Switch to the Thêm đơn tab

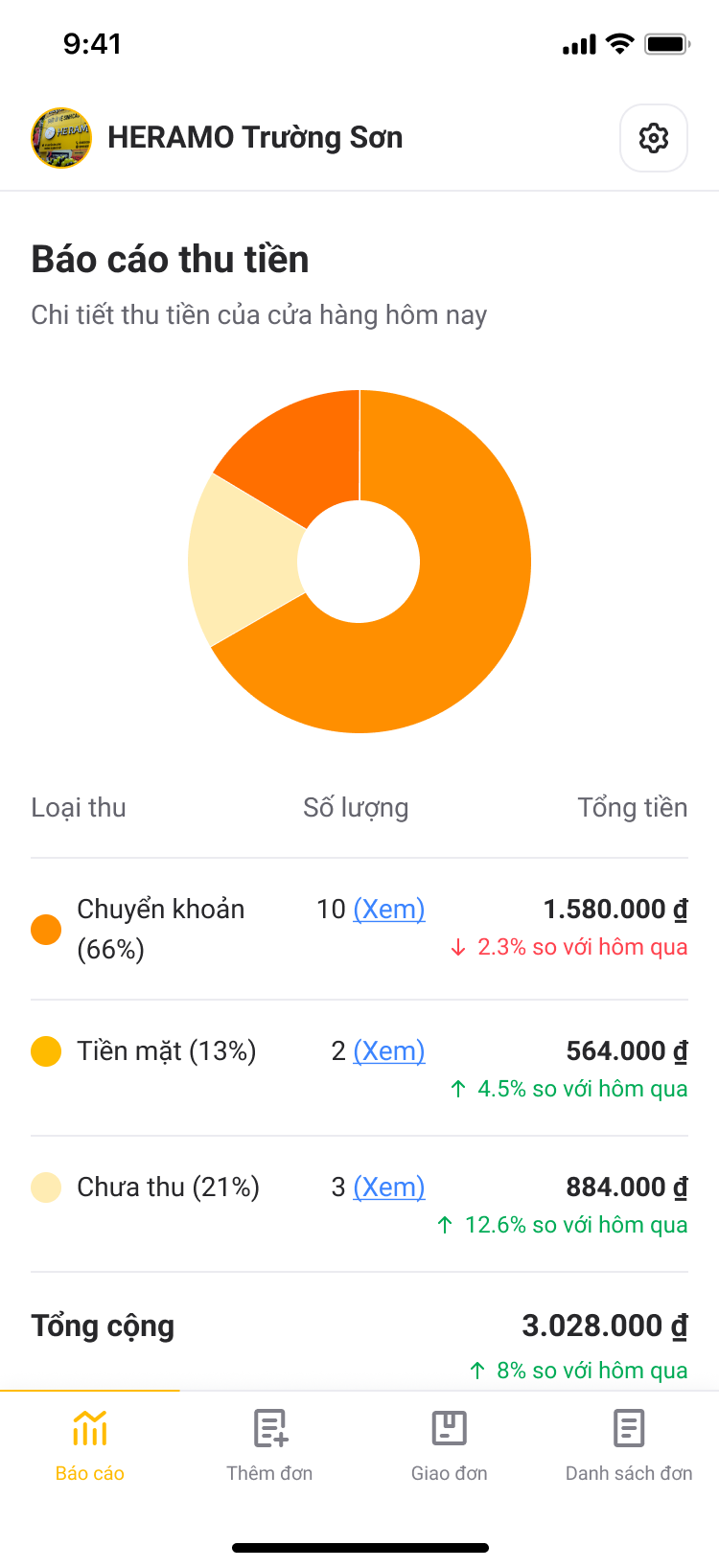(269, 1445)
